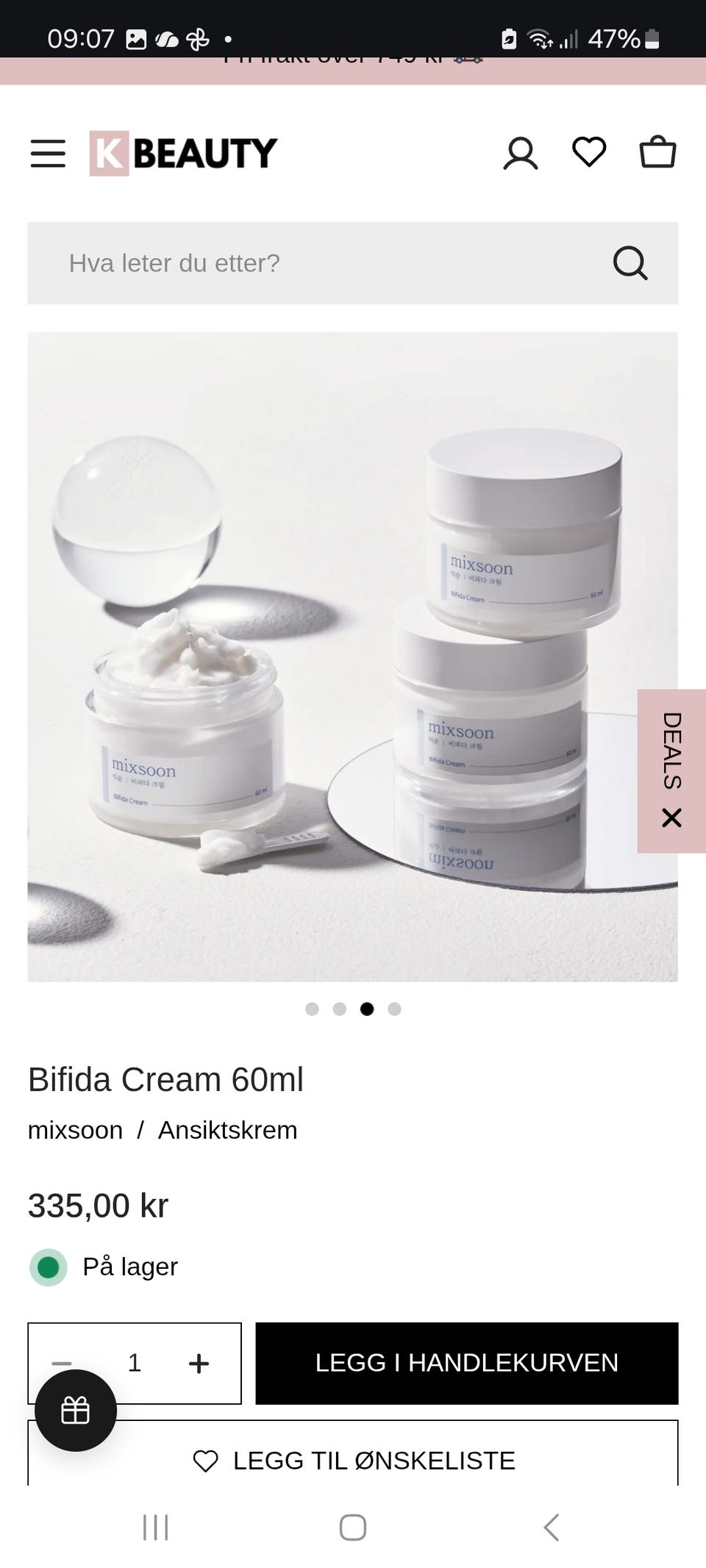Jump to the first image dot

[312, 1009]
